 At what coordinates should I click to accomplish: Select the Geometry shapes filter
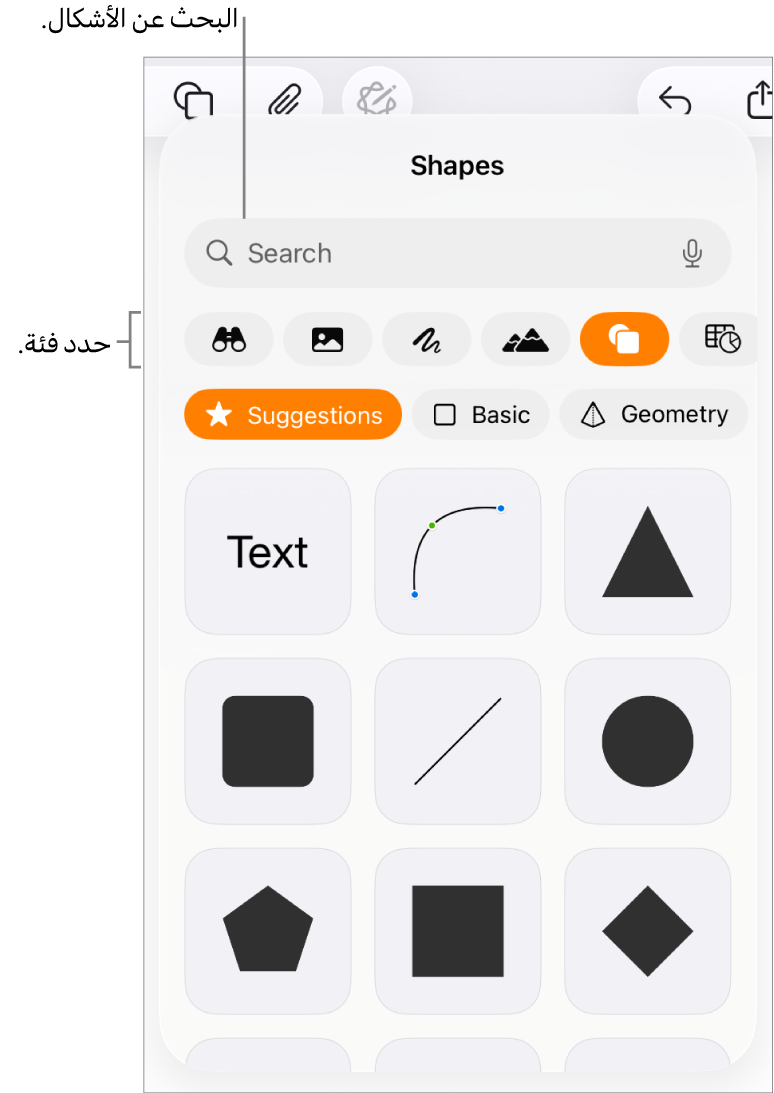point(655,414)
